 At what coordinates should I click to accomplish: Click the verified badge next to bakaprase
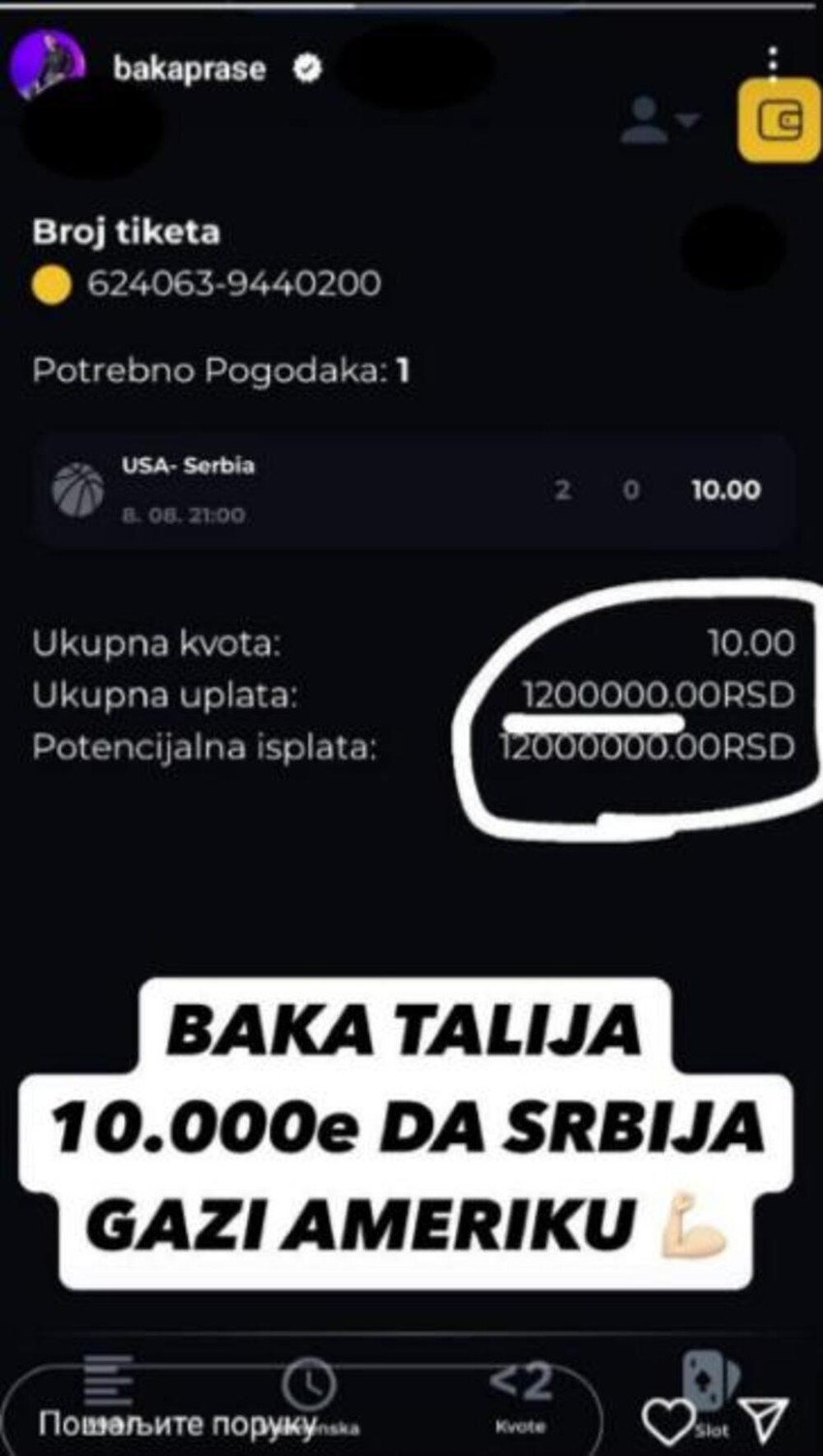(x=305, y=68)
